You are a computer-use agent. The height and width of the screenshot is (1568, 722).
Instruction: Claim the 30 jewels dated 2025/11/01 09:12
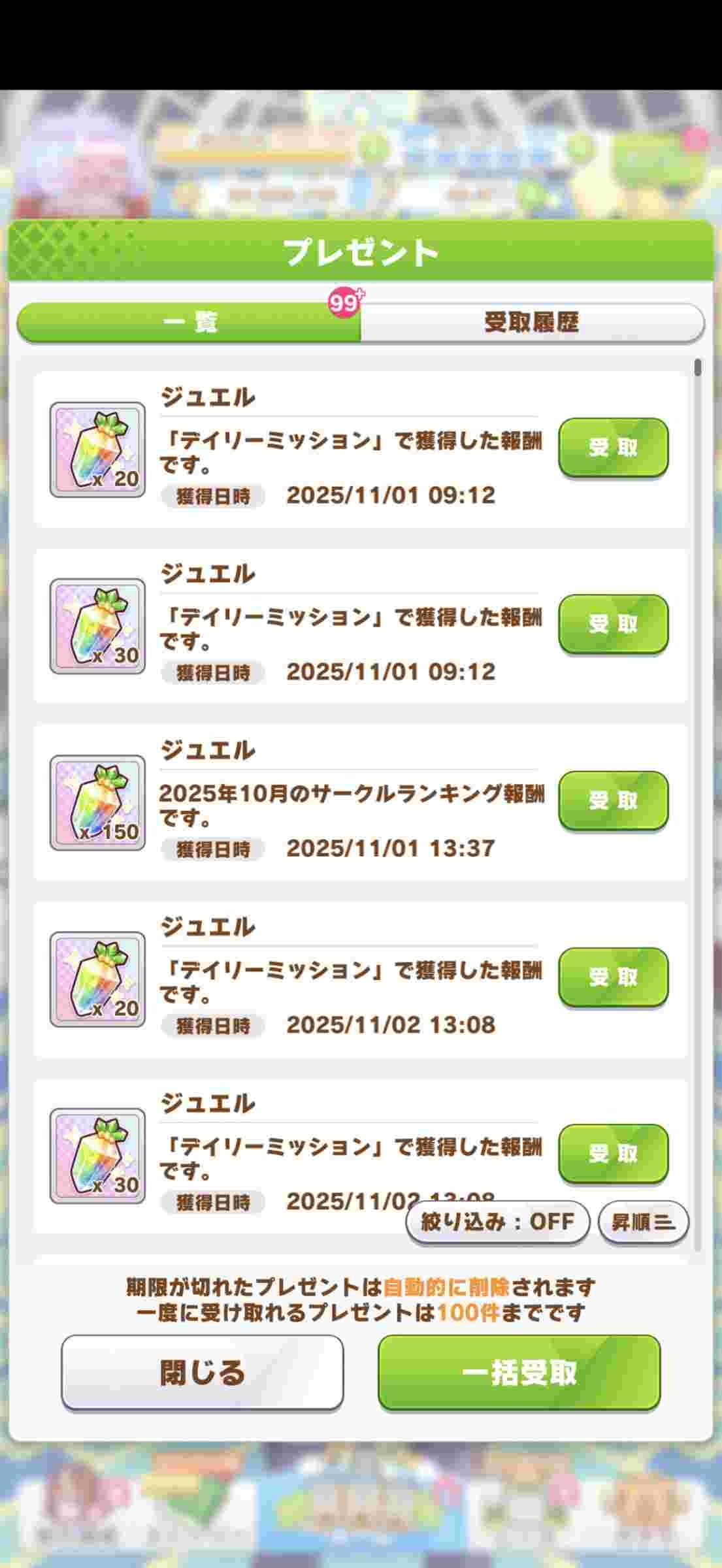613,624
